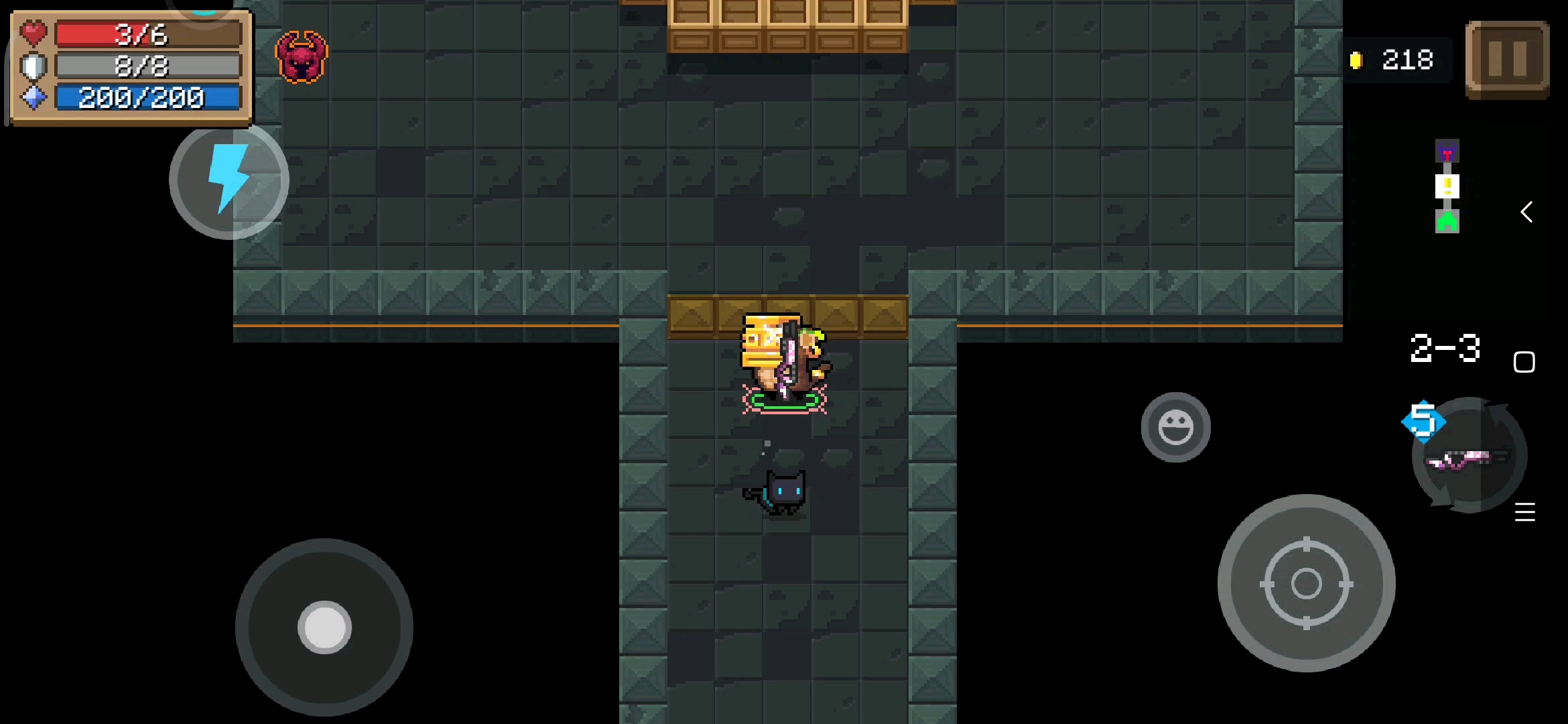Fire weapon with the crosshair button

pos(1306,583)
